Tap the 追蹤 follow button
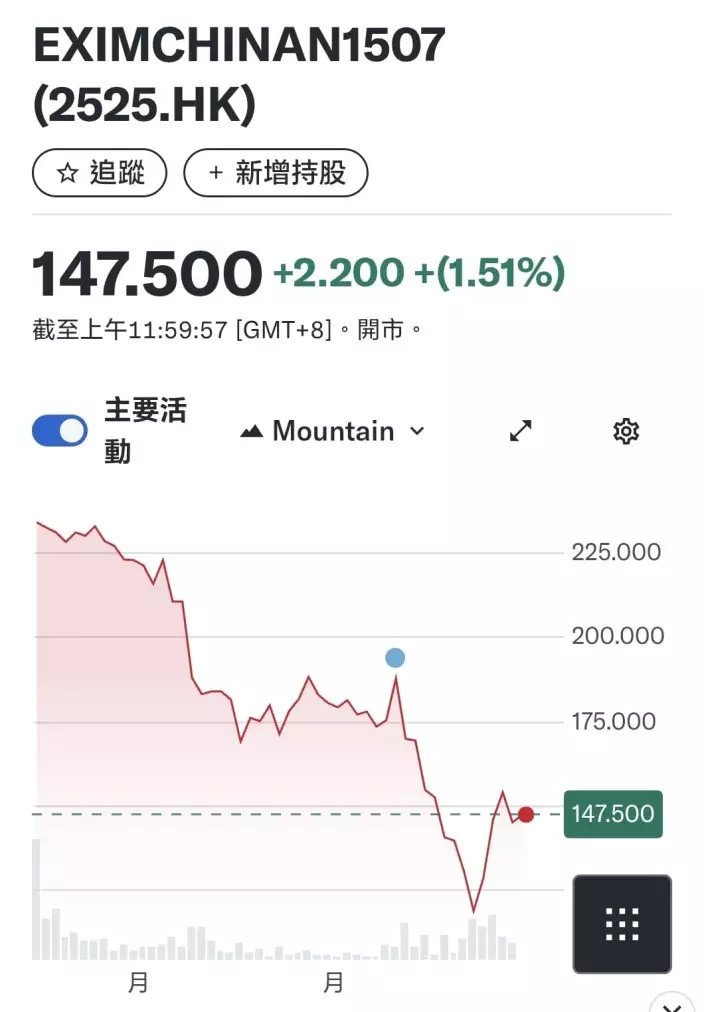Screen dimensions: 704x1012 coord(100,173)
